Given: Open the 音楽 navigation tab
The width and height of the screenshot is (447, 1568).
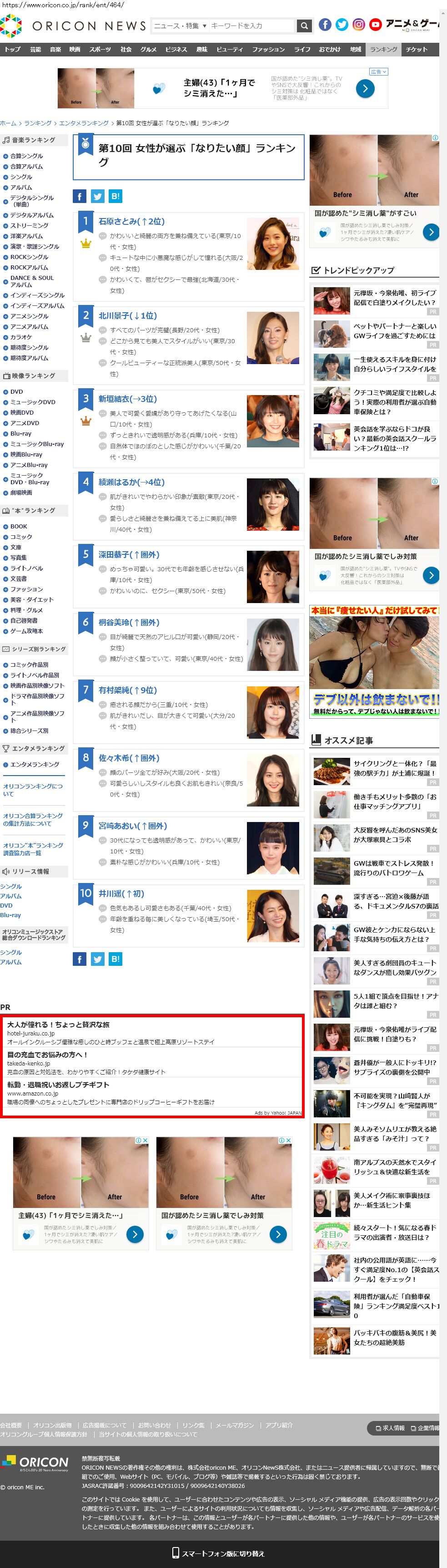Looking at the screenshot, I should click(x=55, y=49).
